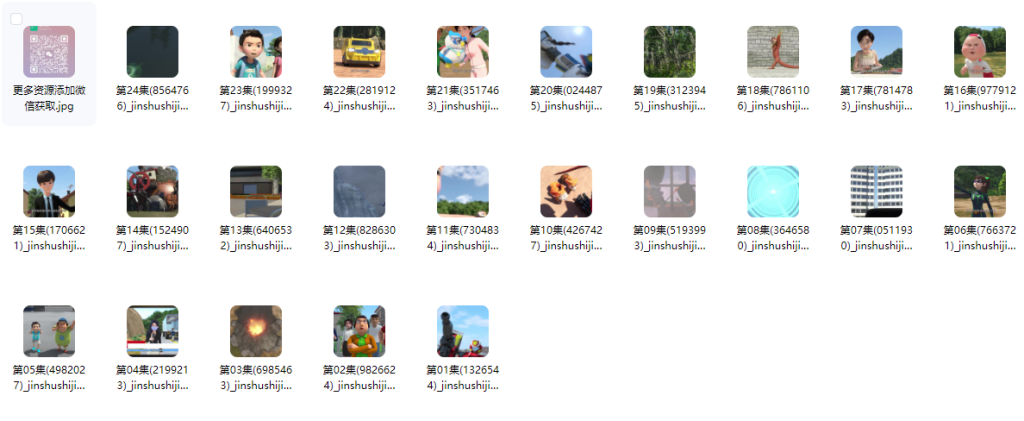
Task: Select the 第02集 video thumbnail
Action: coord(359,332)
